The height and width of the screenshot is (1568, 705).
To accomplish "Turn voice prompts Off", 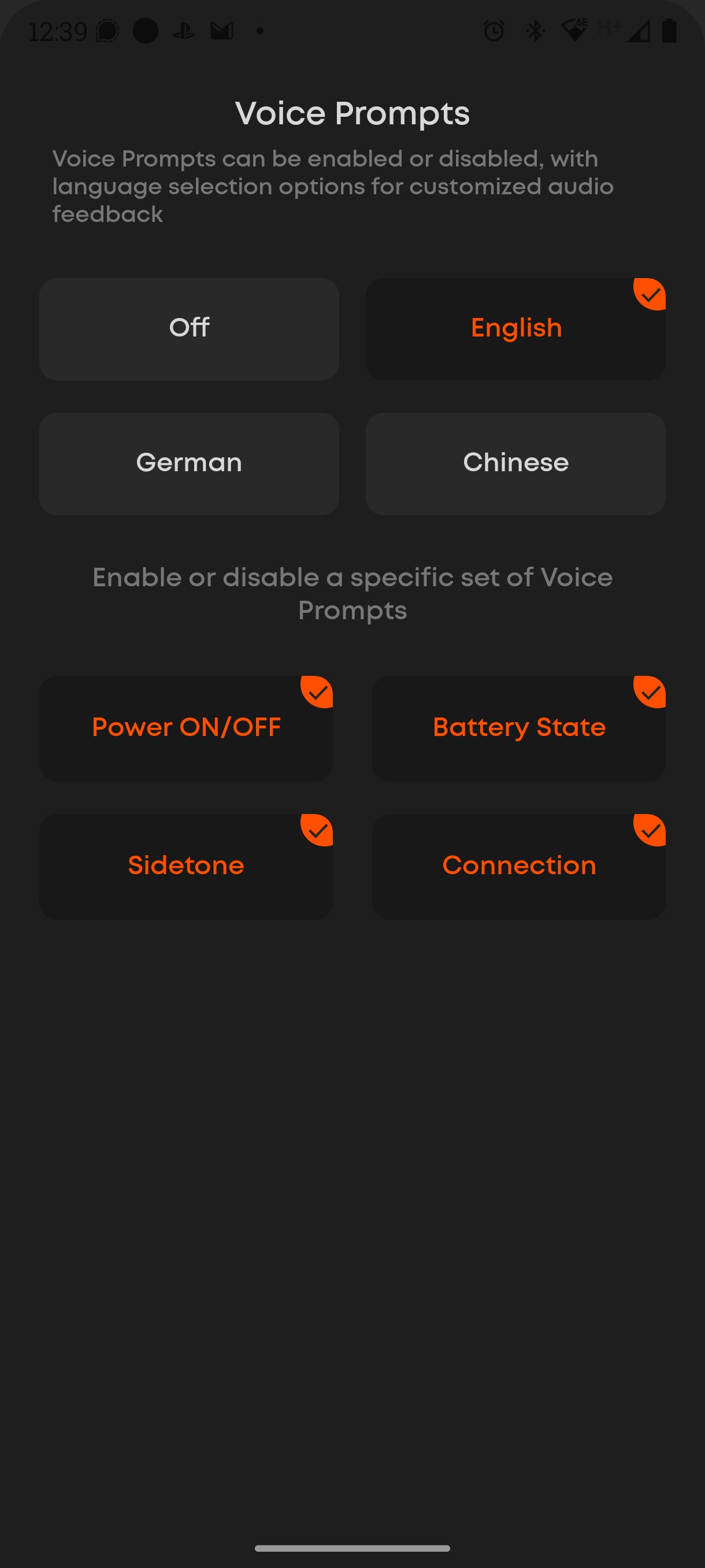I will [x=189, y=329].
